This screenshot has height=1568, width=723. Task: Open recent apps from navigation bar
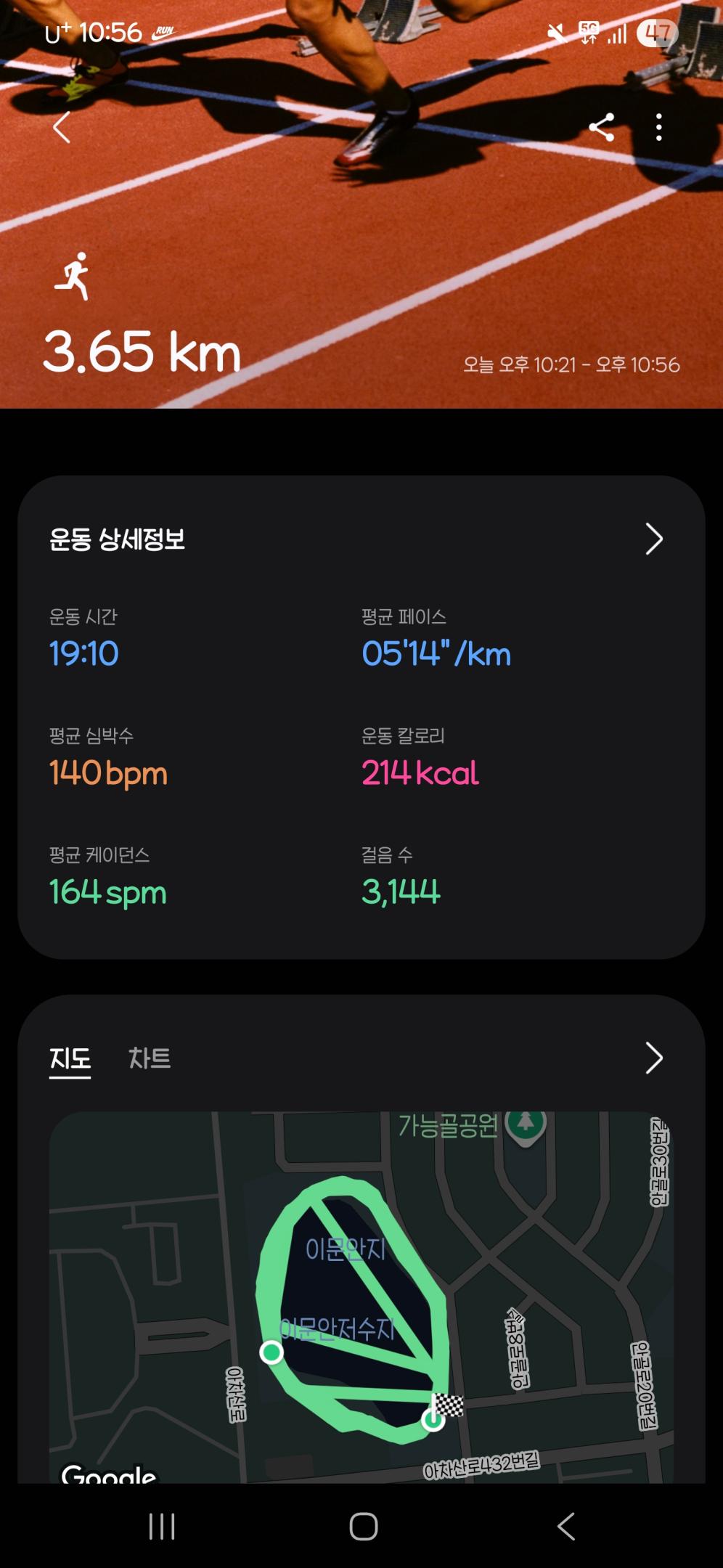click(162, 1526)
